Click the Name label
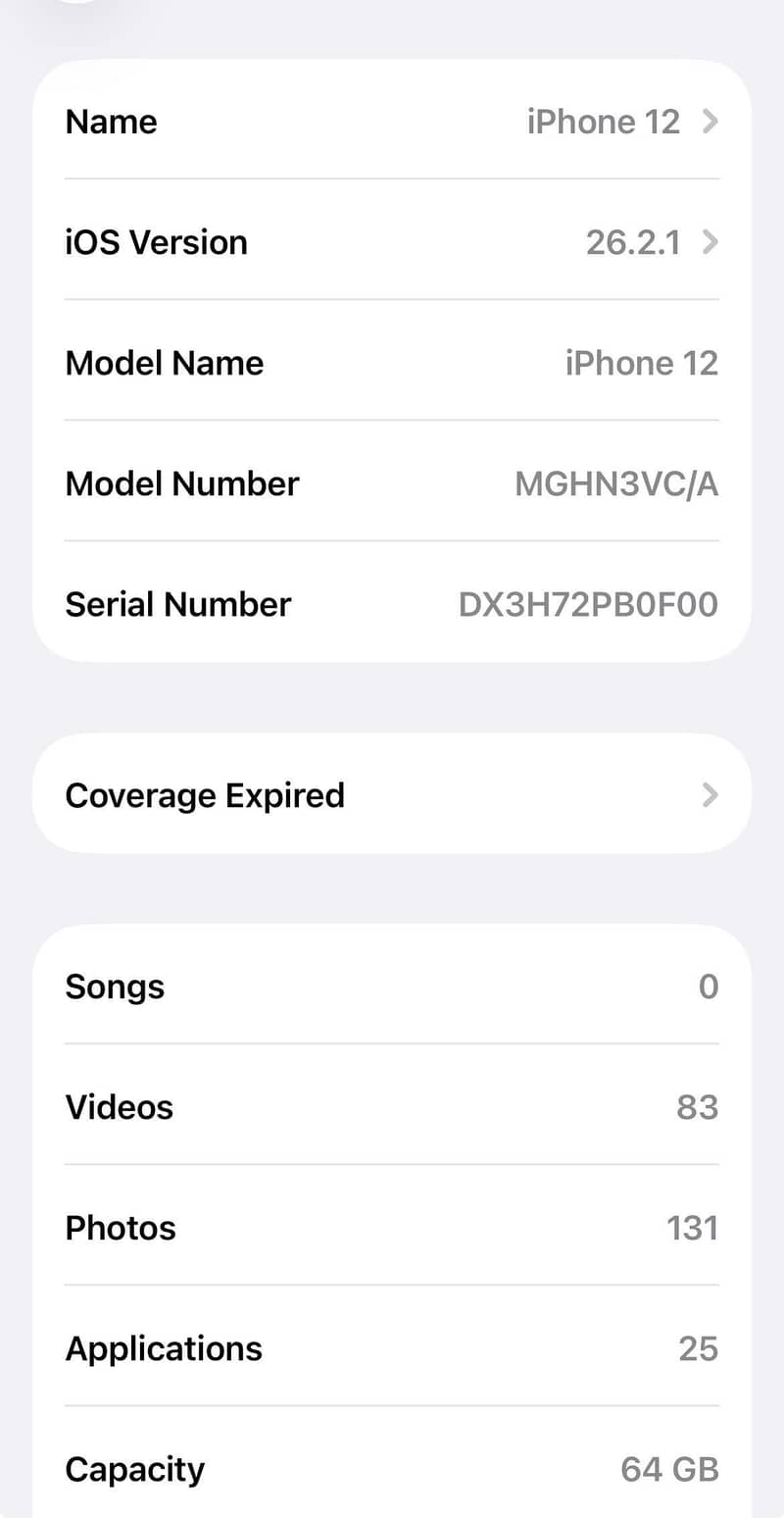Image resolution: width=784 pixels, height=1518 pixels. pos(111,121)
